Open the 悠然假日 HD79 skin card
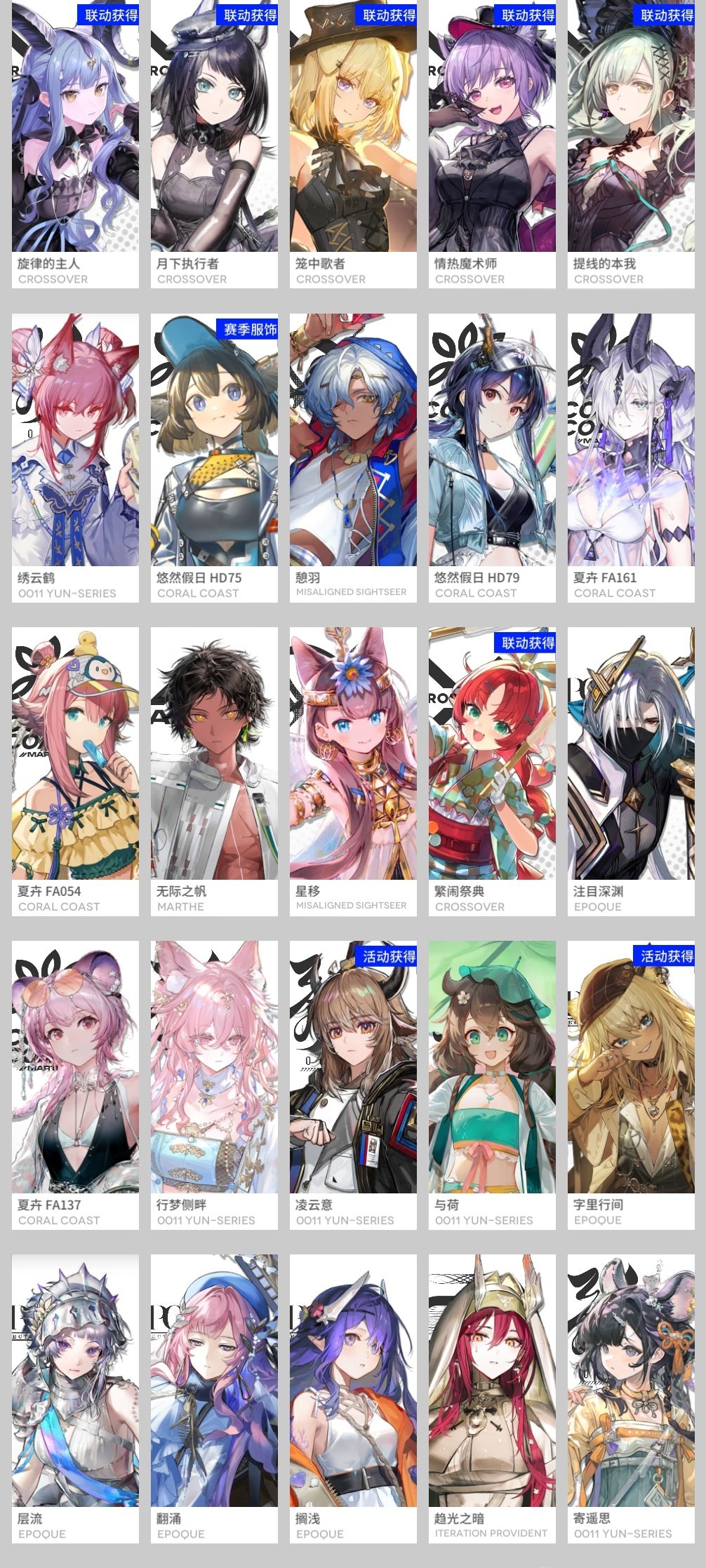This screenshot has height=1568, width=706. point(492,457)
